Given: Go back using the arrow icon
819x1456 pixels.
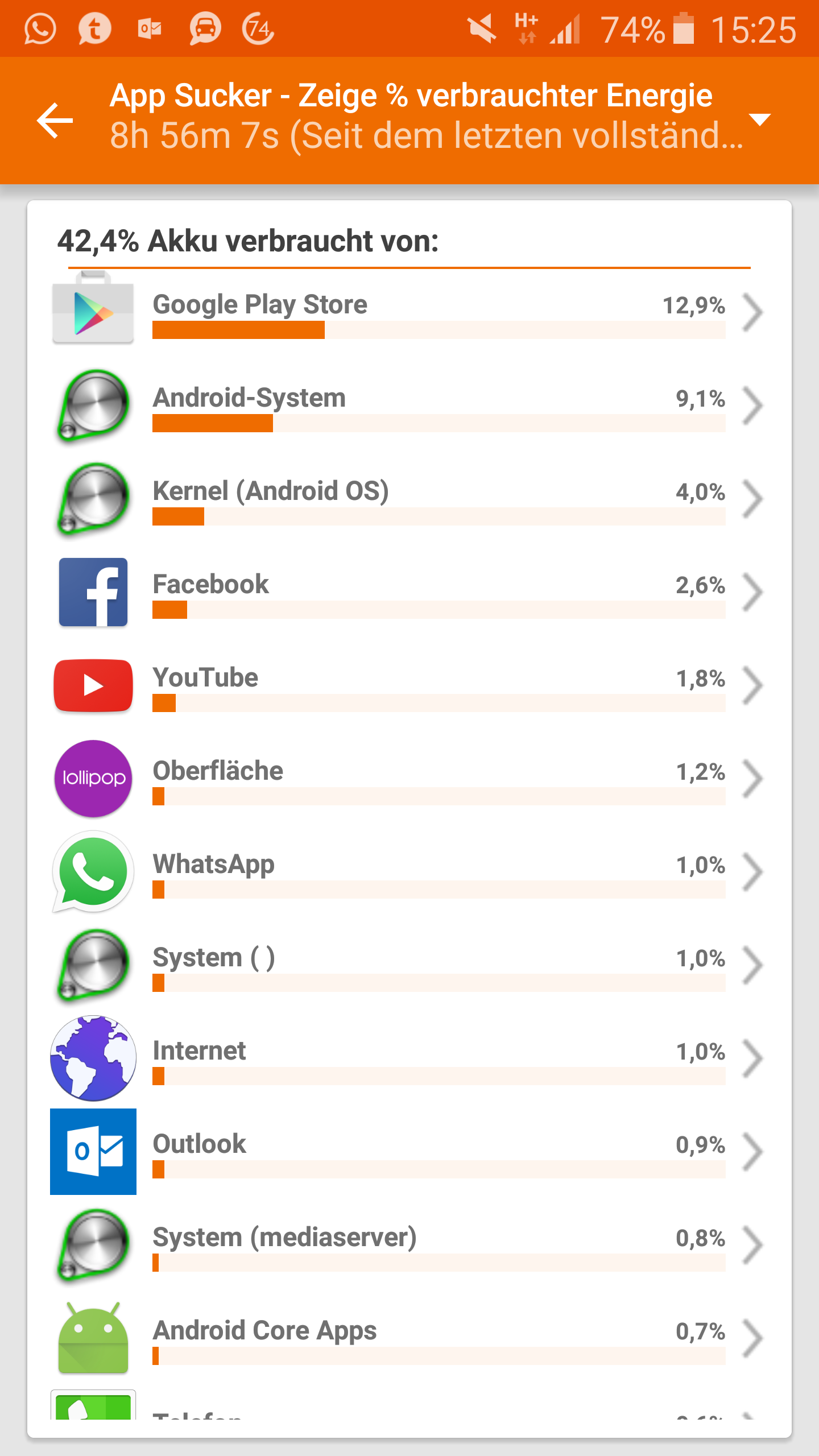Looking at the screenshot, I should tap(55, 120).
